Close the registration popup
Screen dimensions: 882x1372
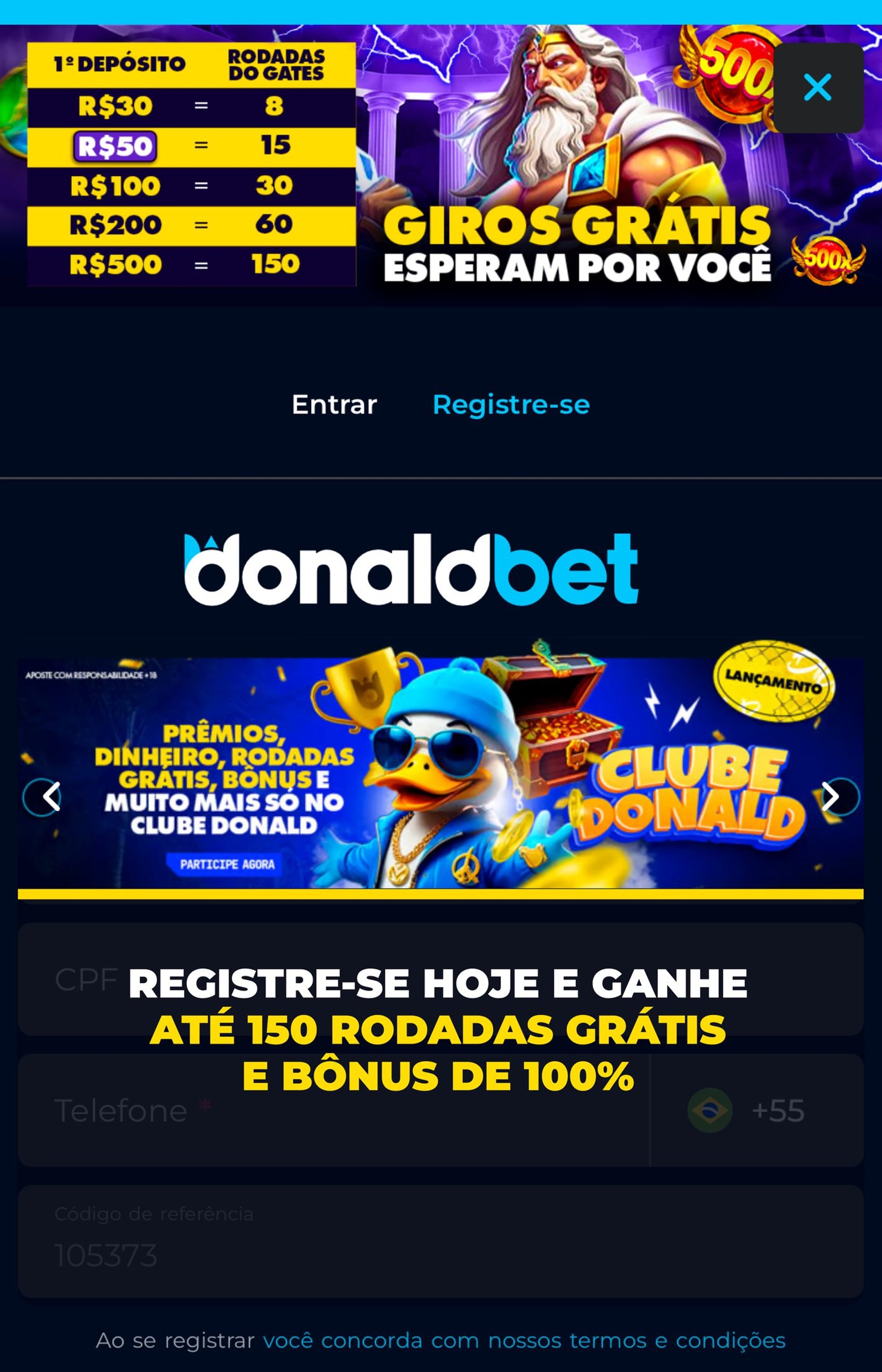(817, 88)
